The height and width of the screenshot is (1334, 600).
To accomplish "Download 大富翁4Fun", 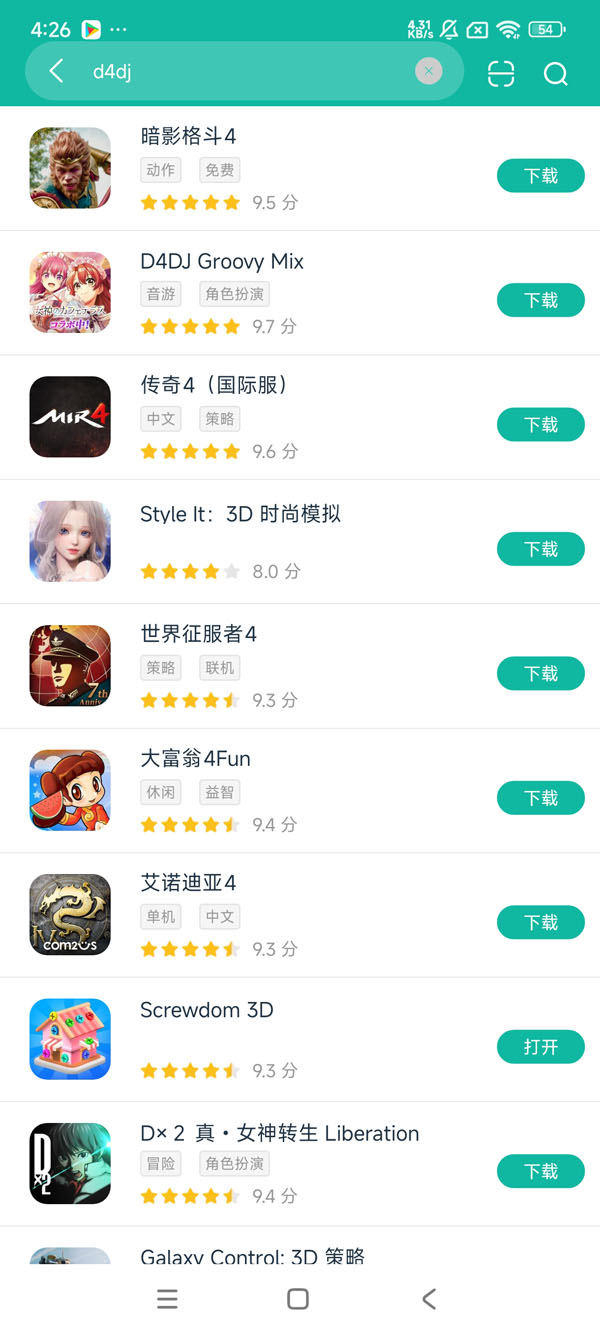I will point(540,798).
